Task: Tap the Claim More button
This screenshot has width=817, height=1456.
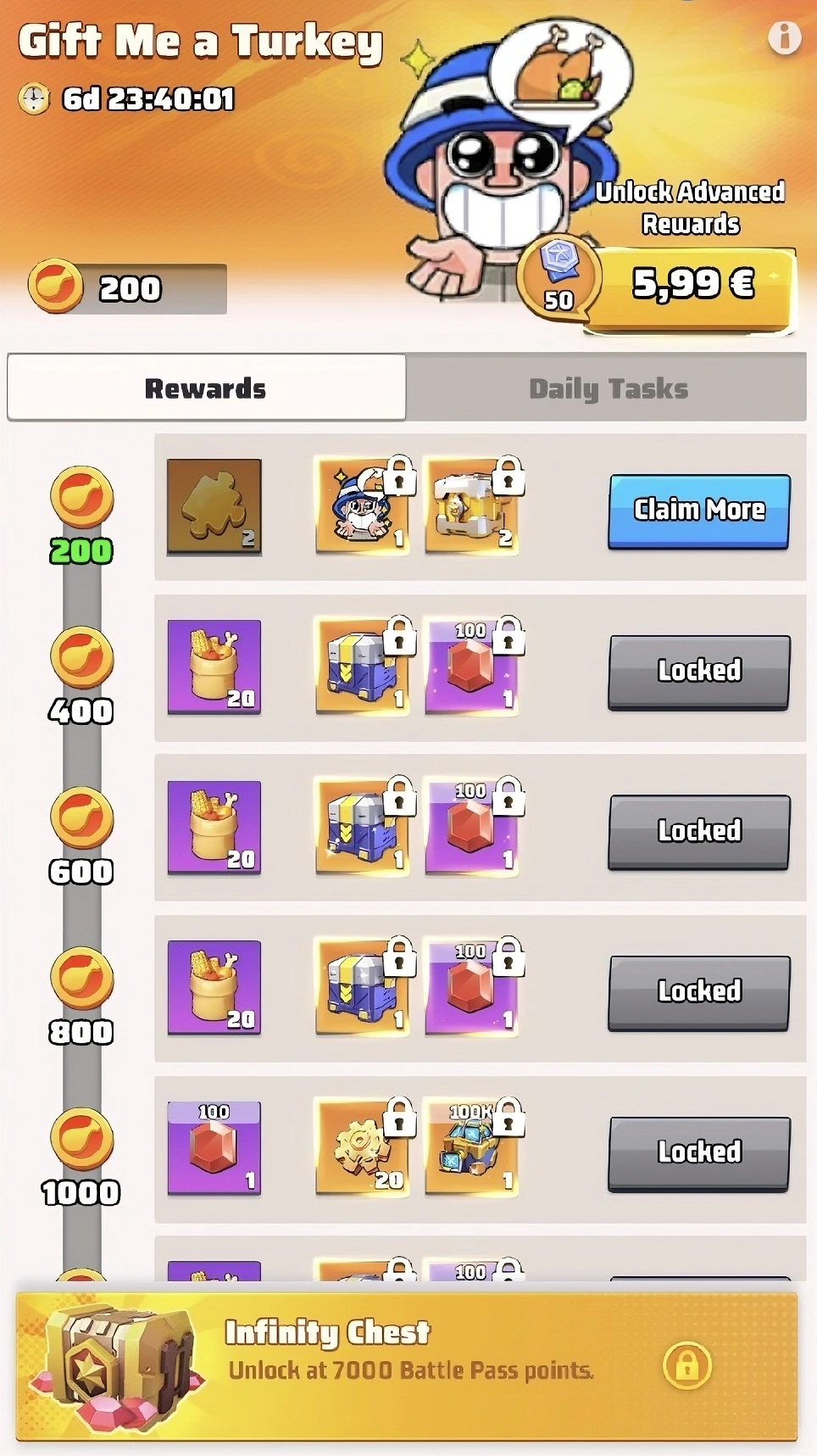Action: point(698,510)
